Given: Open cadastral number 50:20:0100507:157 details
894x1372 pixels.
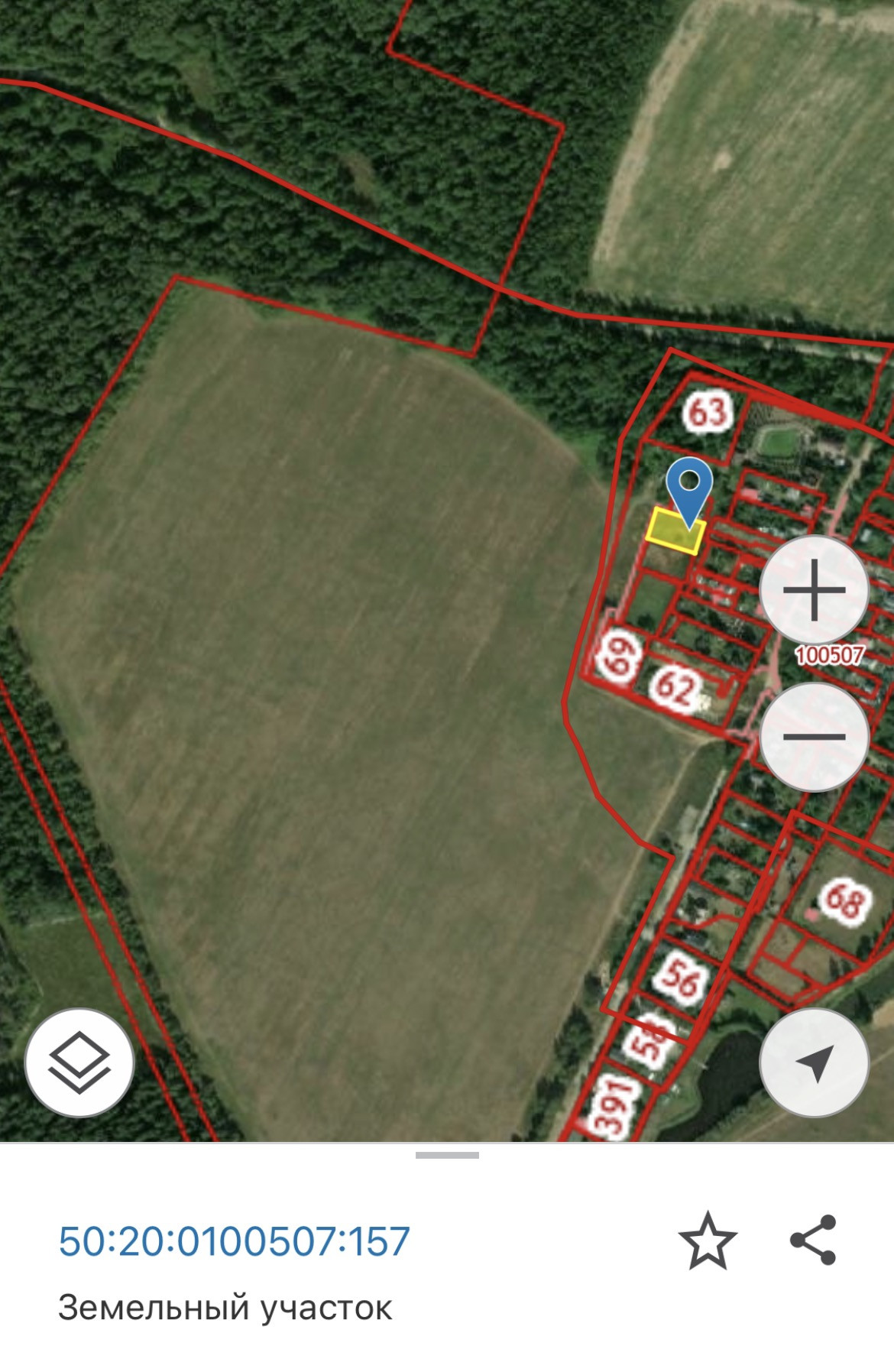Looking at the screenshot, I should (235, 1241).
